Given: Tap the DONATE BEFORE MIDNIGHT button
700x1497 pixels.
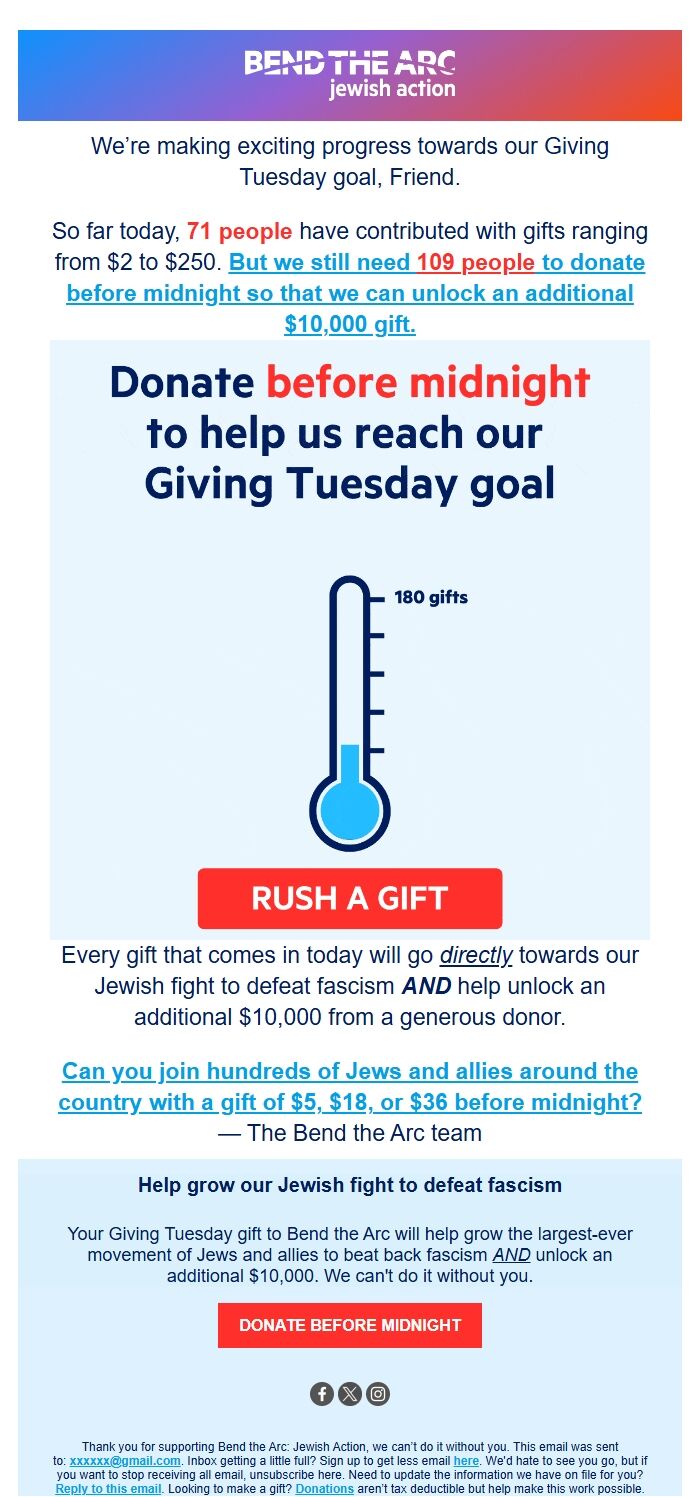Looking at the screenshot, I should (349, 1325).
